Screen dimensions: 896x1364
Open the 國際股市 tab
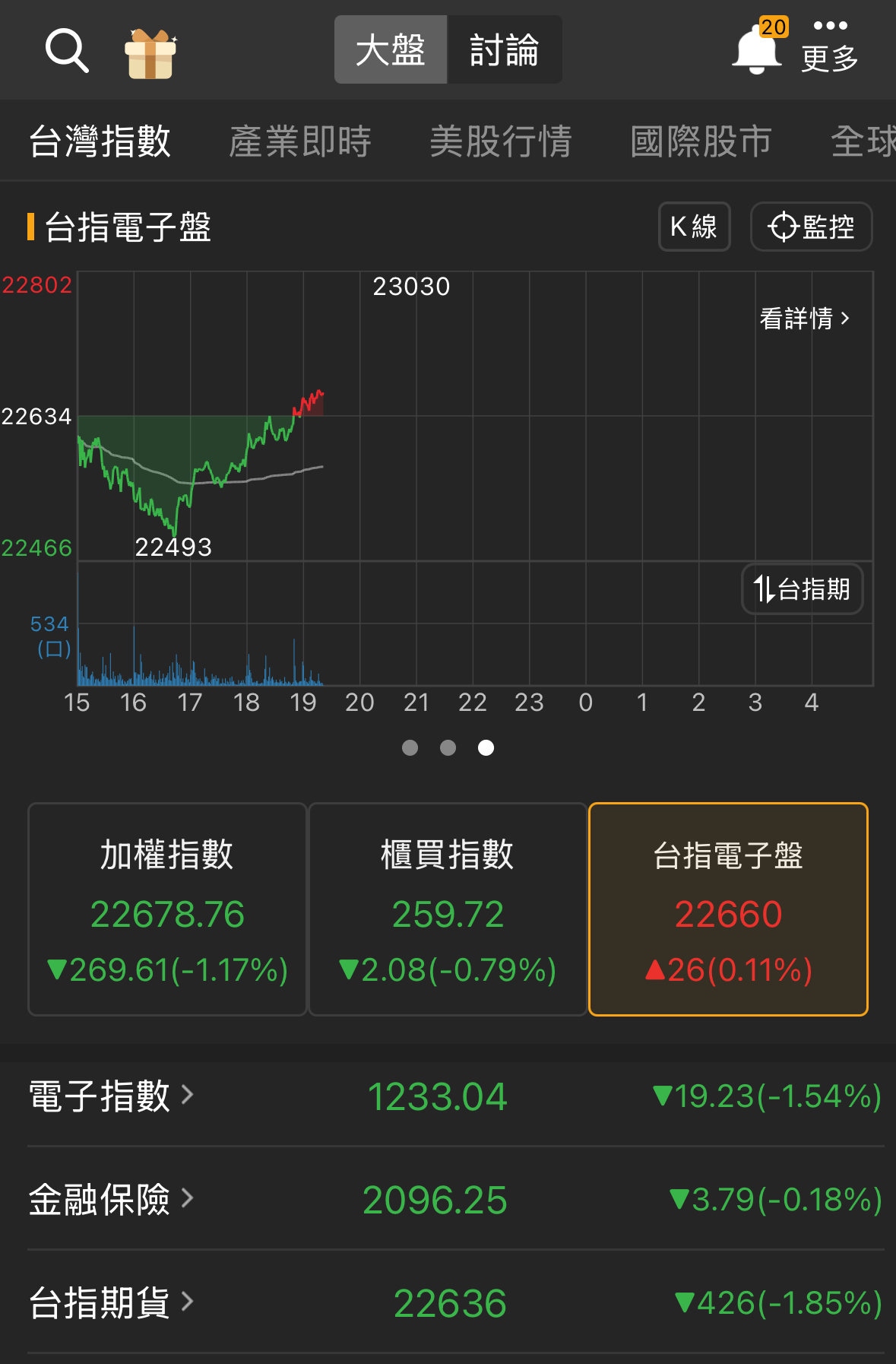tap(701, 141)
